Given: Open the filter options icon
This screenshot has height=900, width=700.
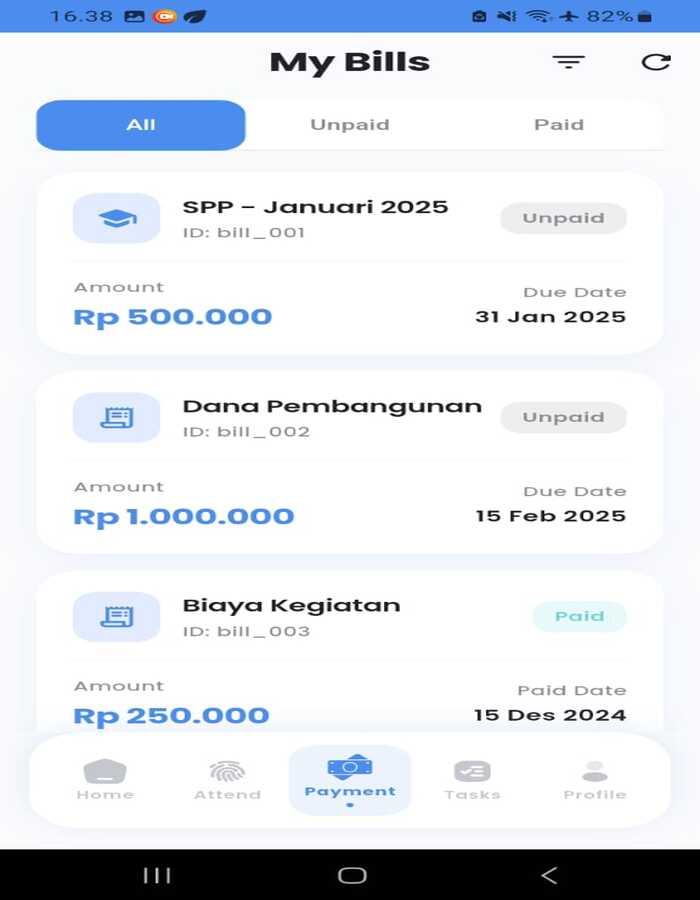Looking at the screenshot, I should 569,62.
